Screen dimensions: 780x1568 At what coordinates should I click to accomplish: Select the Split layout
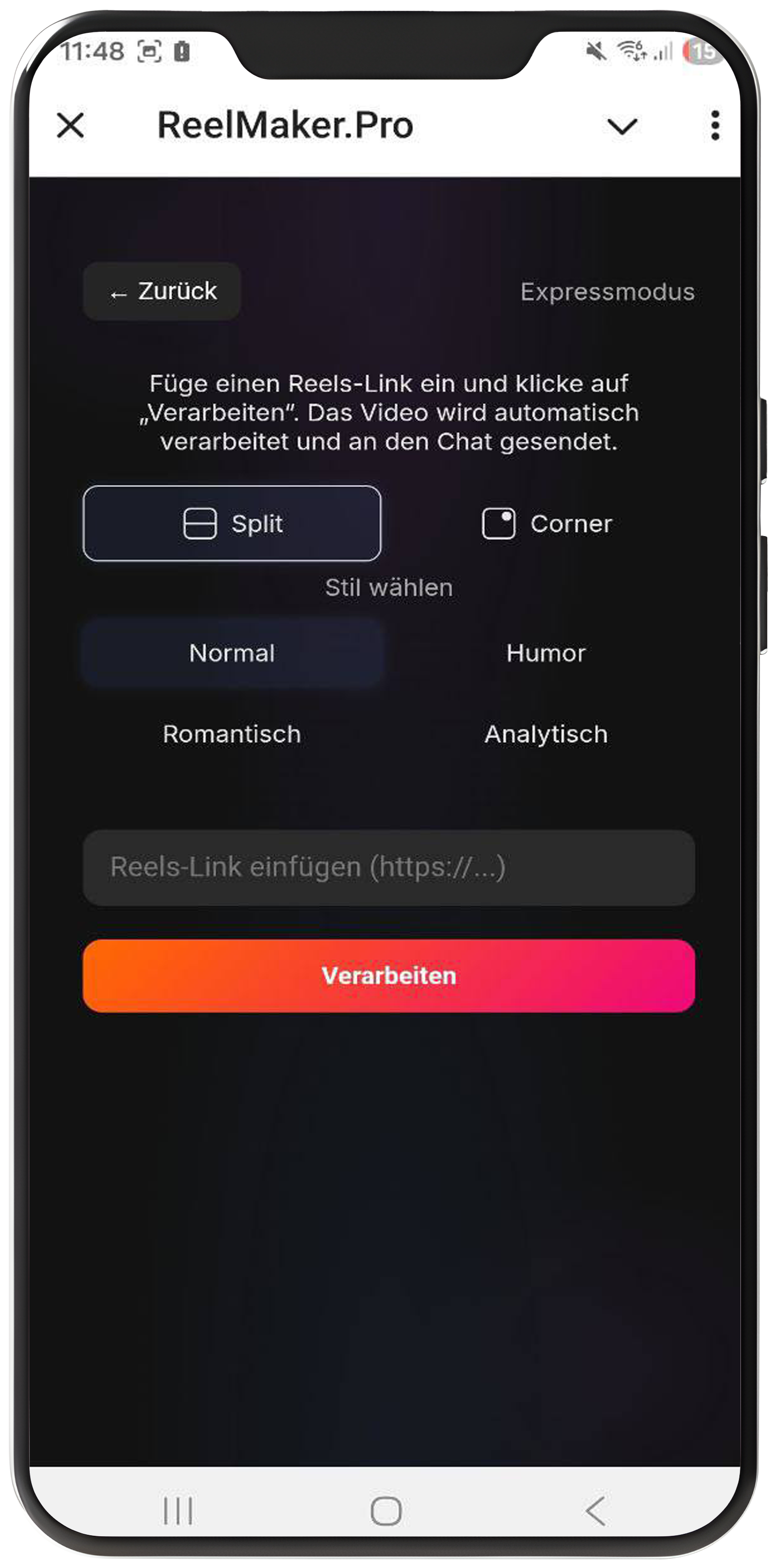(232, 523)
